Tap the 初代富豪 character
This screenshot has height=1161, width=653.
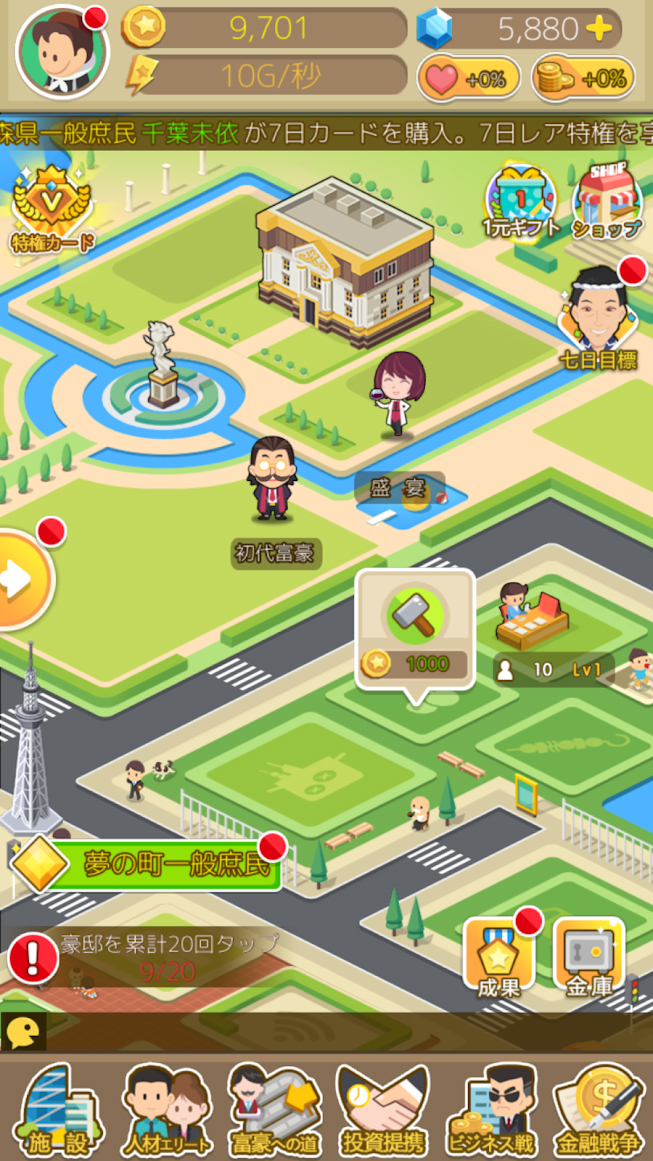point(271,482)
